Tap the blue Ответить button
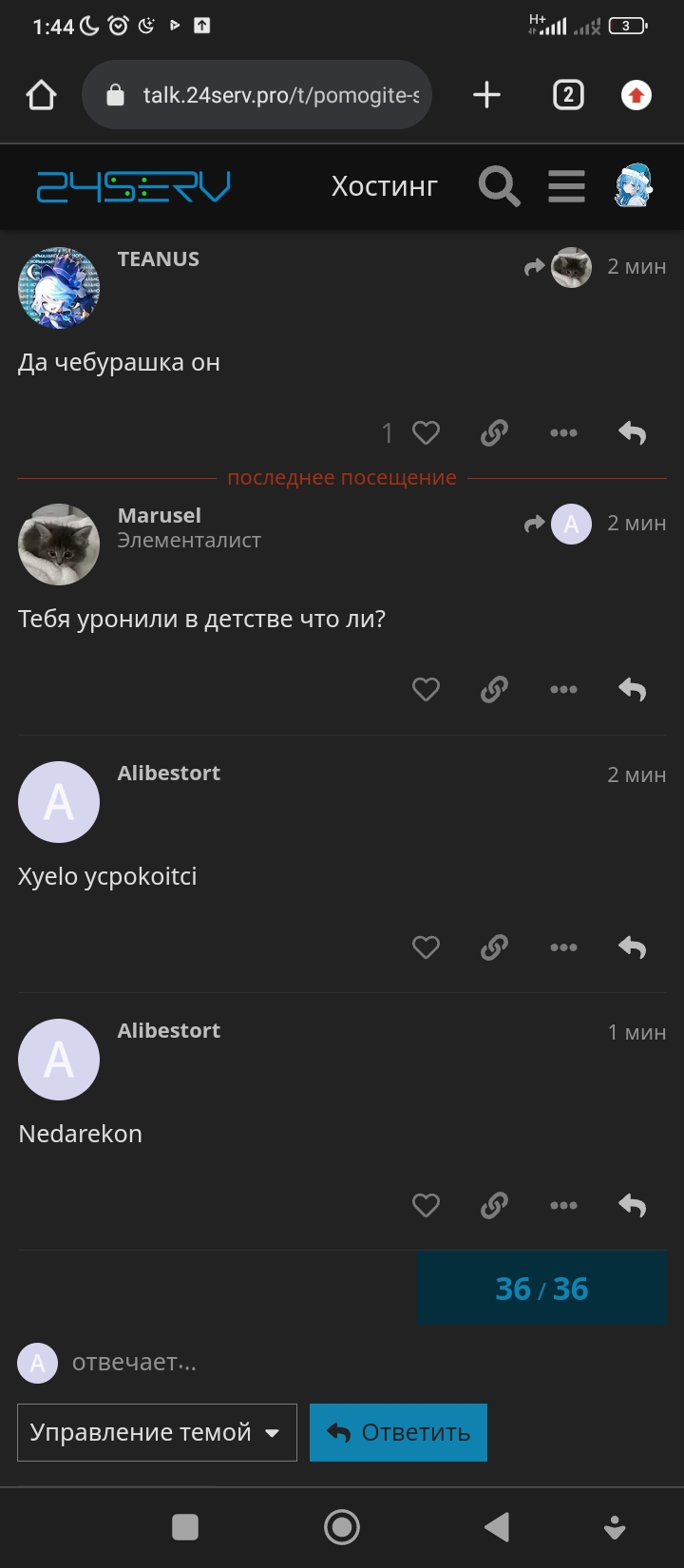This screenshot has height=1568, width=684. coord(398,1432)
